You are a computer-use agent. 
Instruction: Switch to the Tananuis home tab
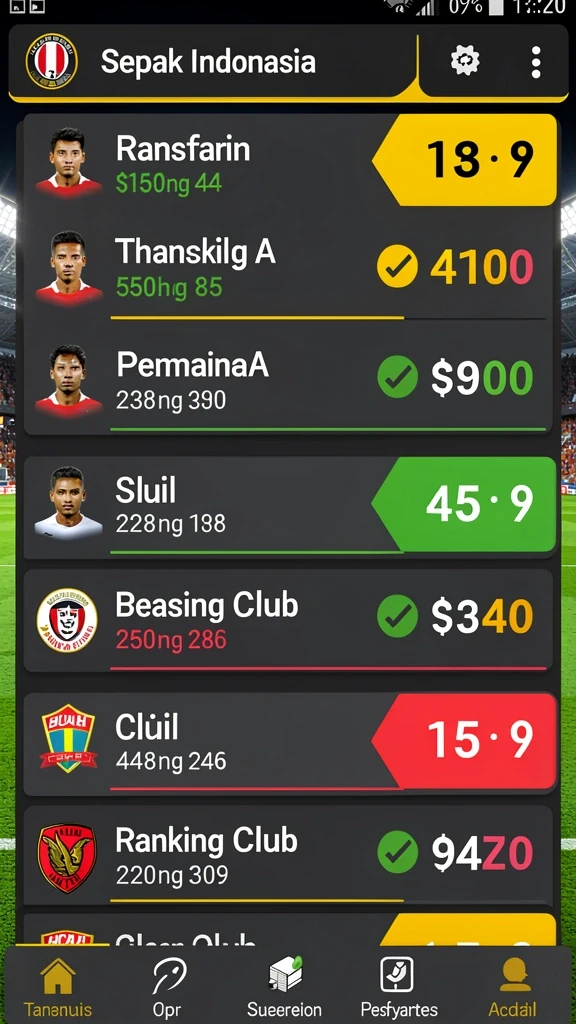(57, 988)
